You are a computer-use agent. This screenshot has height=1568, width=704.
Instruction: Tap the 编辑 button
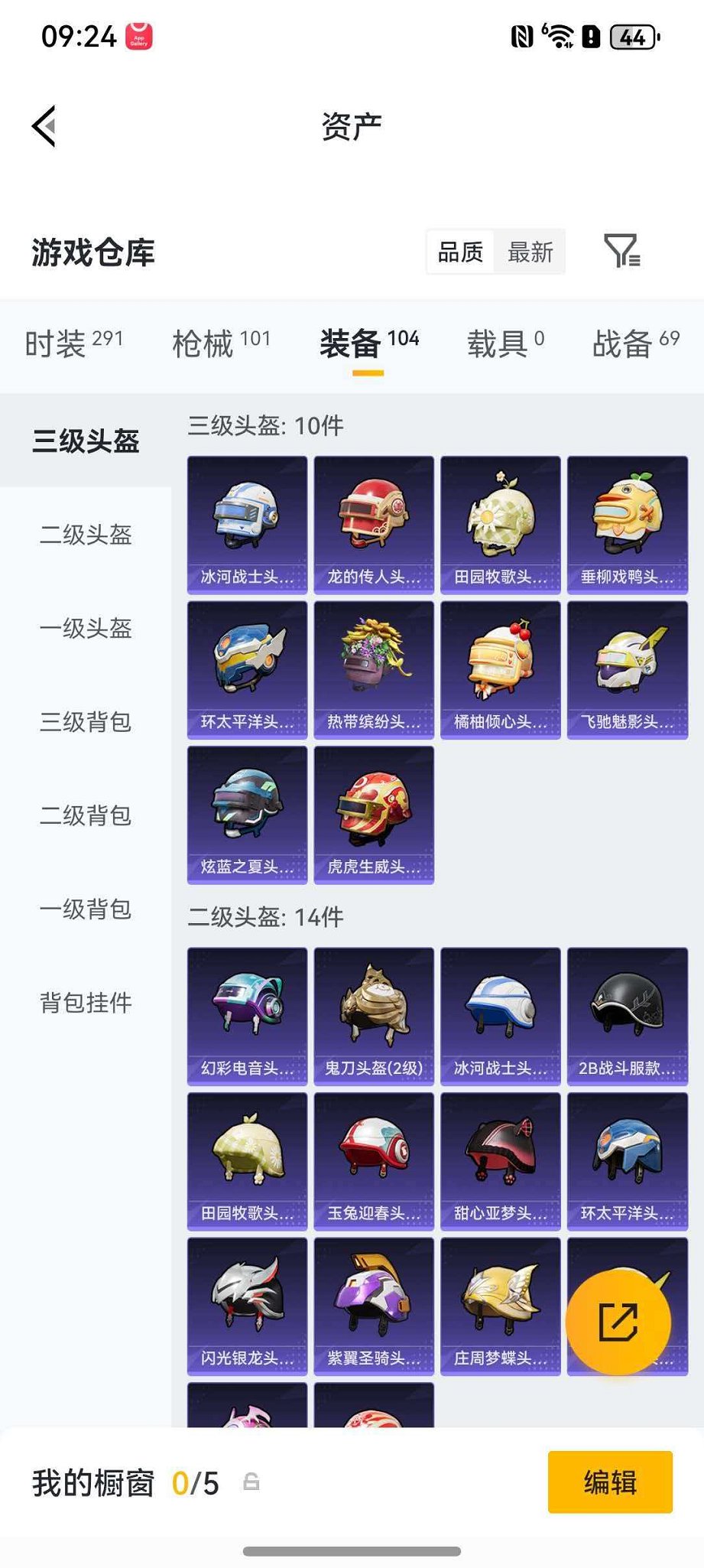tap(609, 1482)
